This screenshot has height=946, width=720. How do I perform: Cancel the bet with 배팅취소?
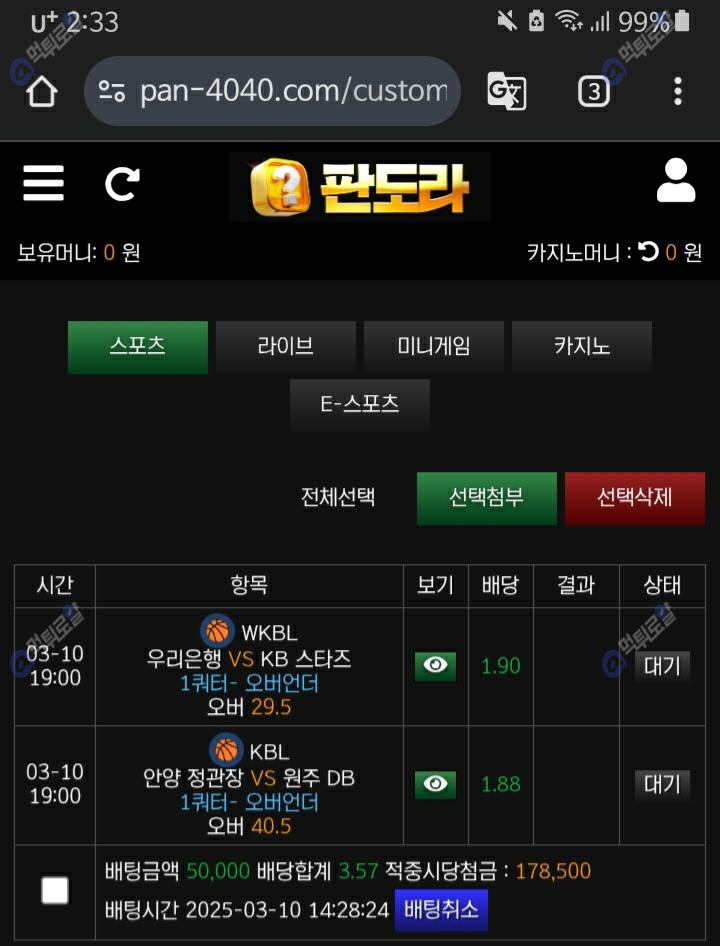click(x=441, y=910)
